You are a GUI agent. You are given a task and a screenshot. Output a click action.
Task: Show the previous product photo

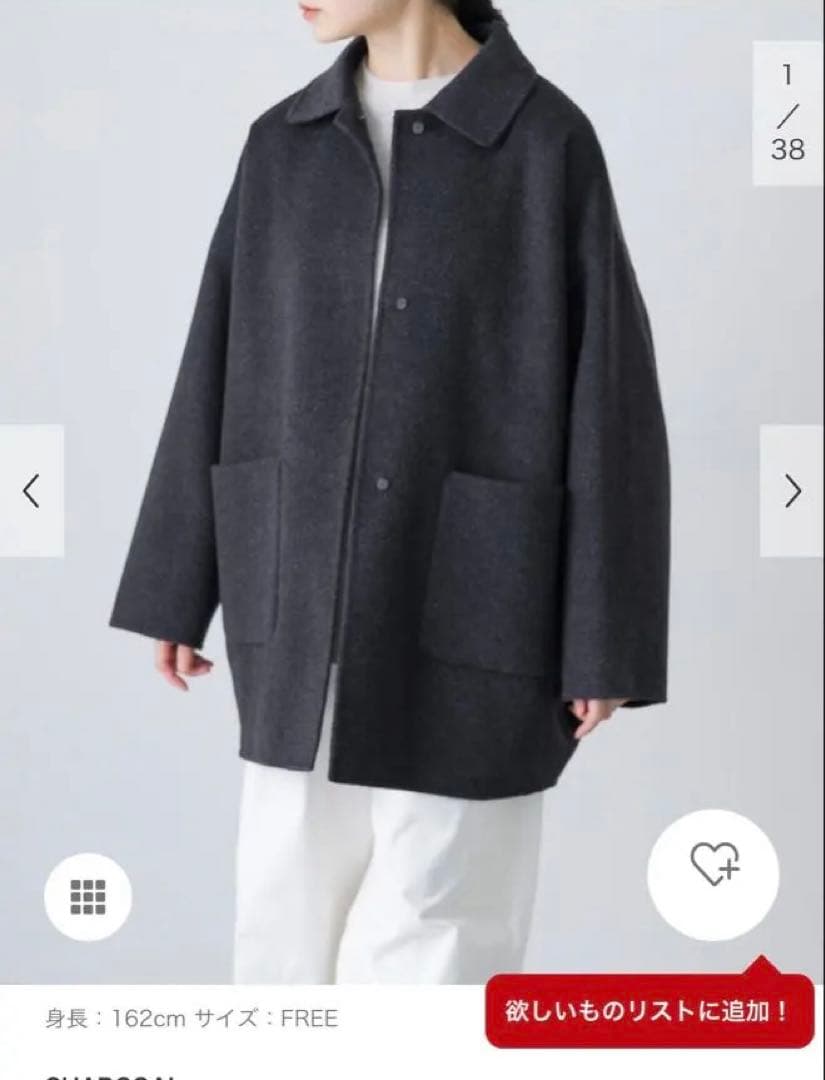(x=31, y=491)
